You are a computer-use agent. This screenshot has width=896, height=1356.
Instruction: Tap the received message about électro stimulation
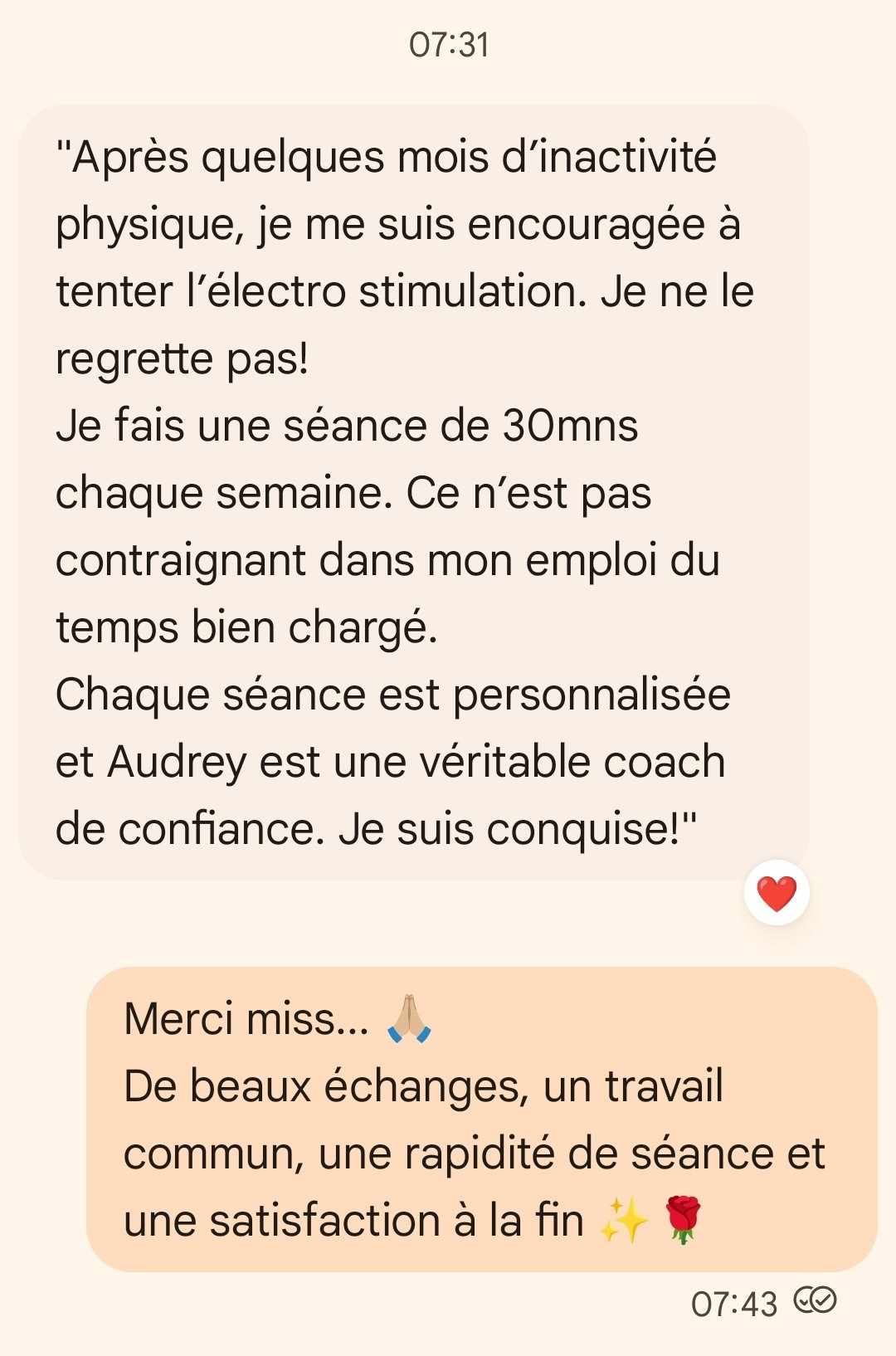(x=413, y=492)
